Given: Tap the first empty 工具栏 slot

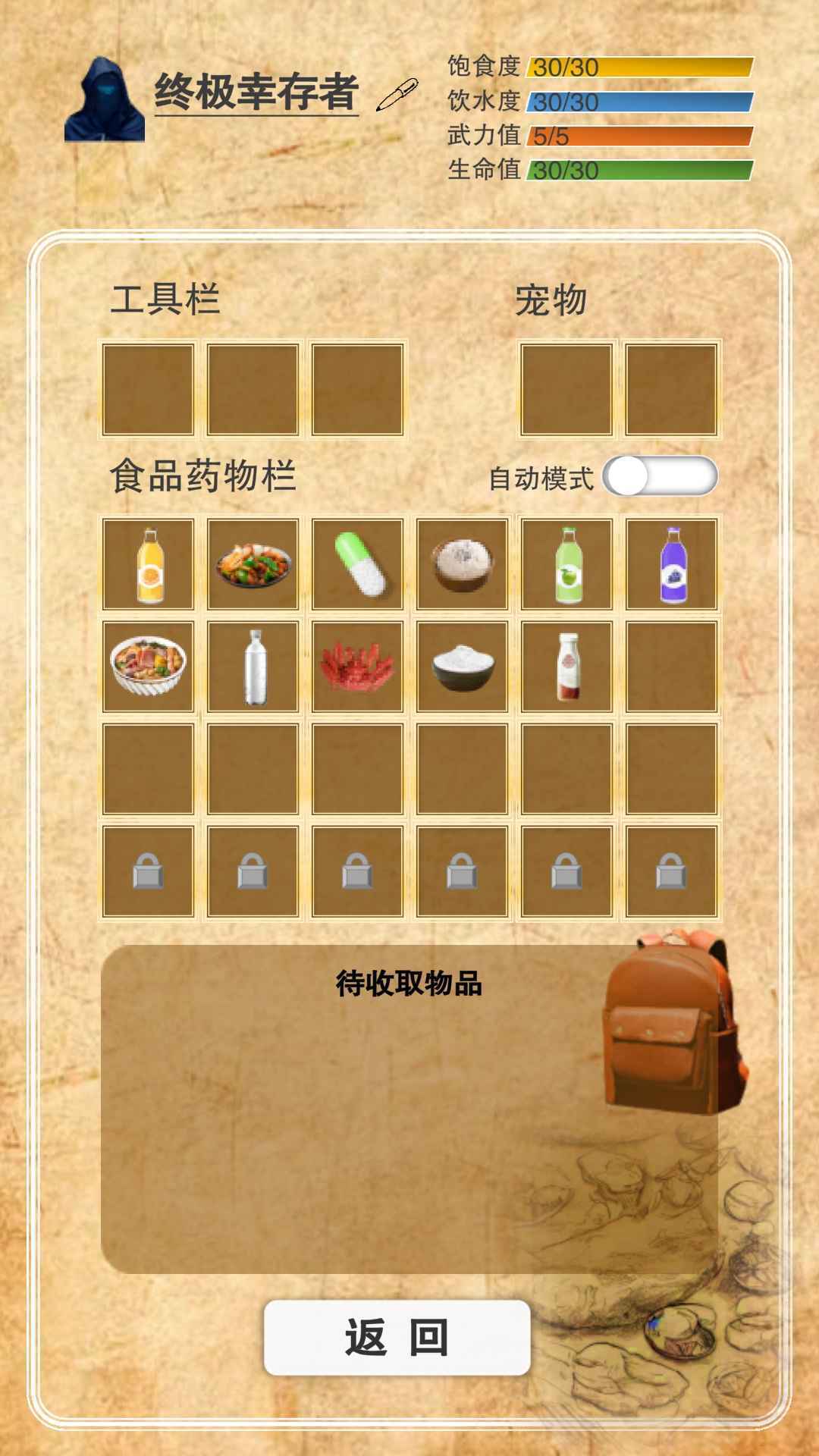Looking at the screenshot, I should click(x=149, y=390).
